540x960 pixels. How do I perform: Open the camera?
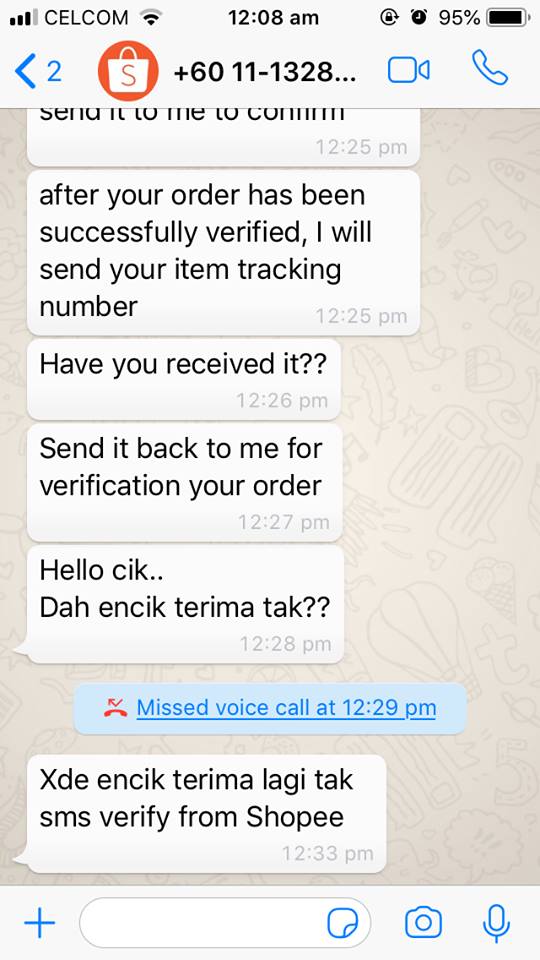[423, 922]
